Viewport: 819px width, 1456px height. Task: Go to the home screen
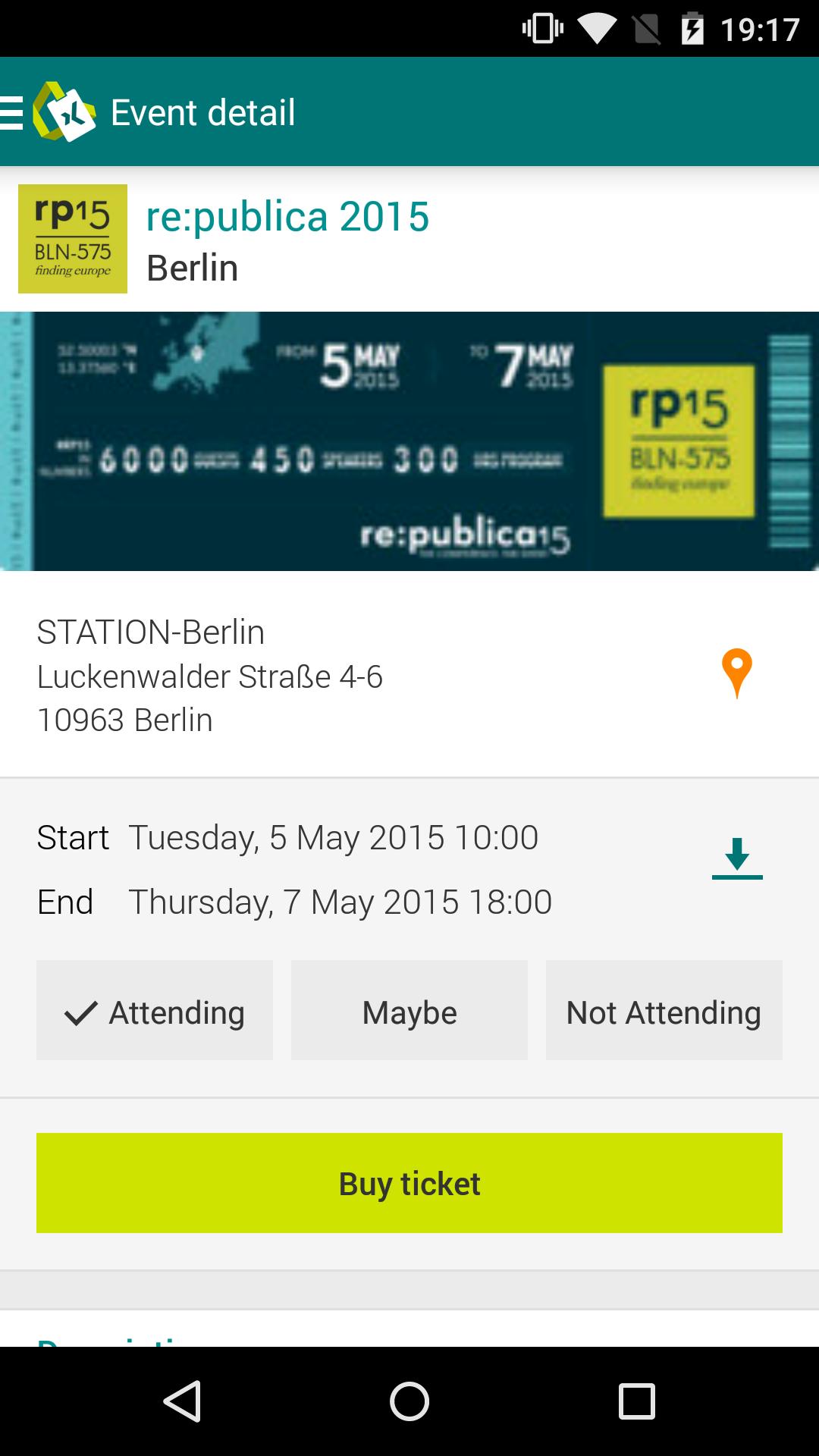(x=409, y=1401)
